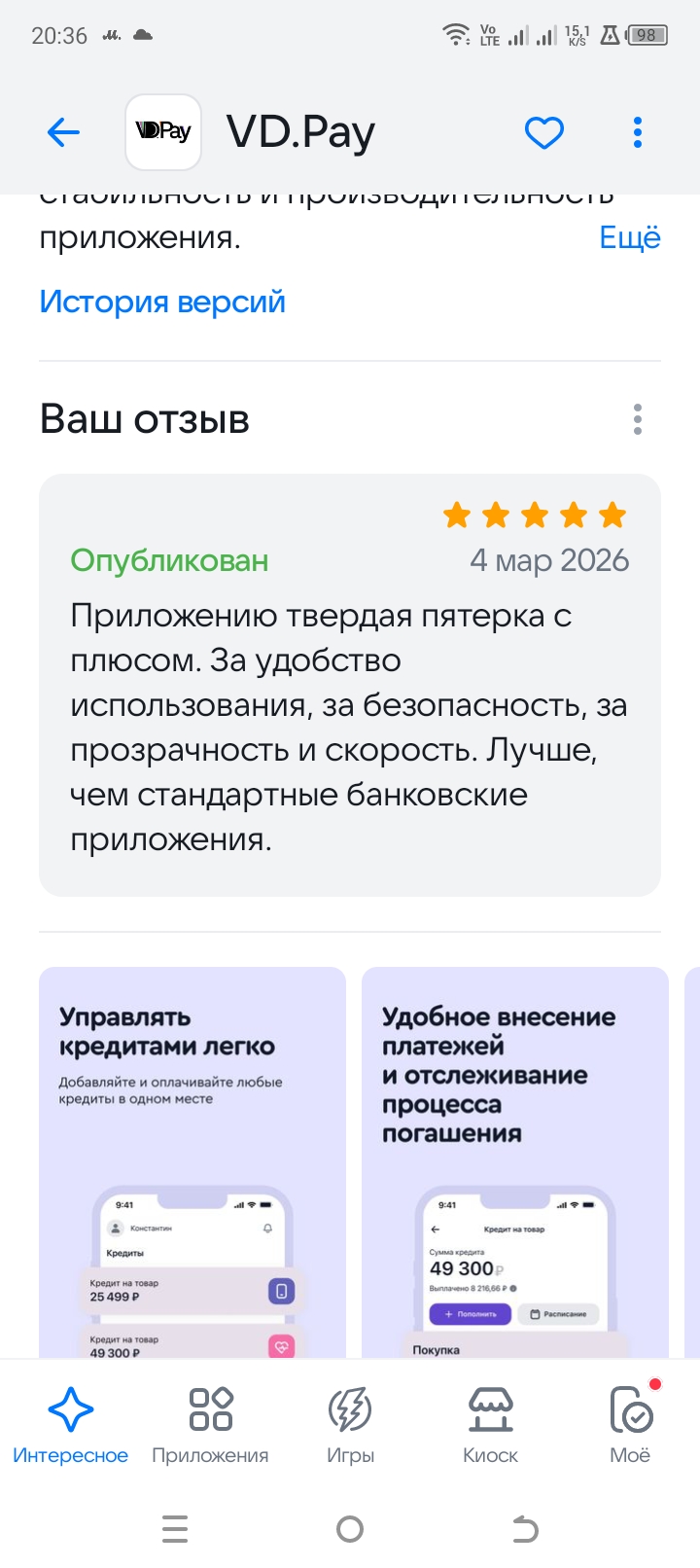Switch to the Моё tab
Screen dimensions: 700x1568
[630, 1426]
